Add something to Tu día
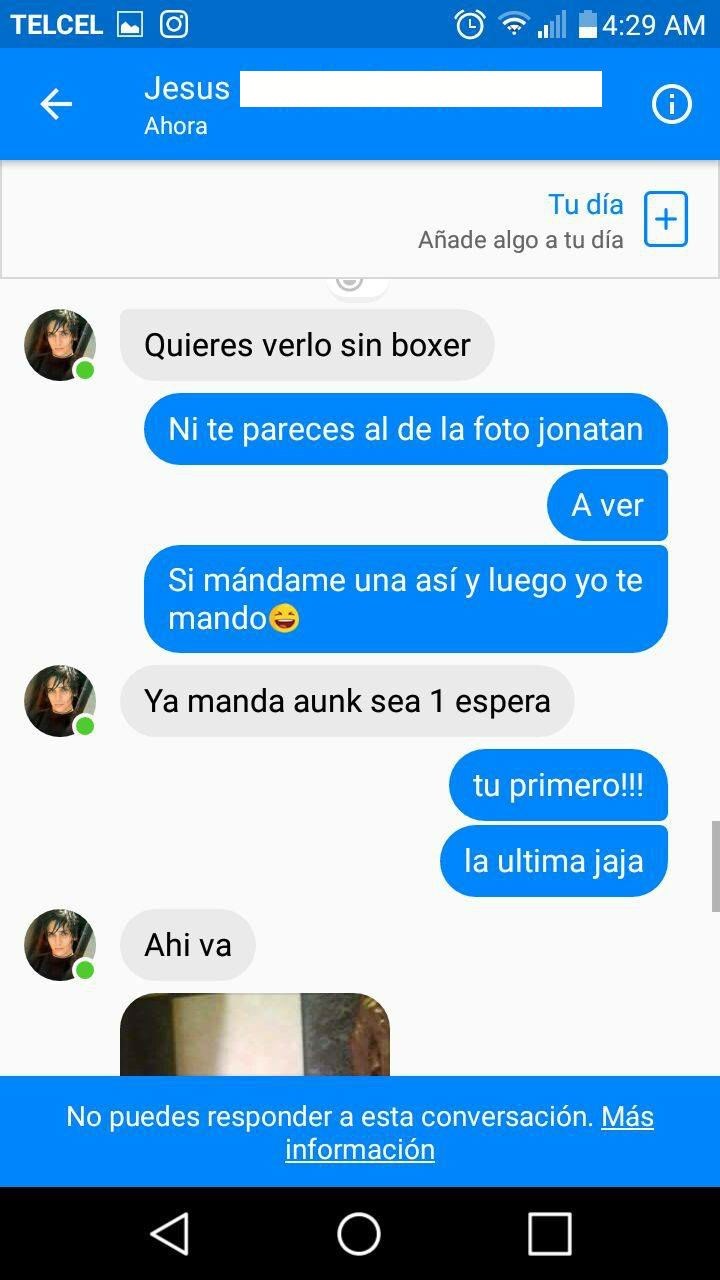 coord(666,219)
